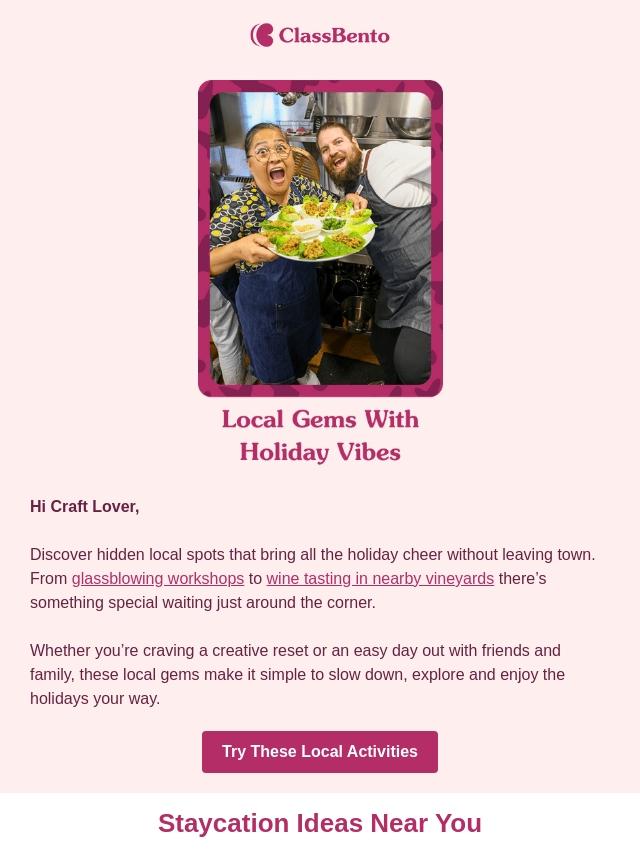Open the cooking class photo banner
Image resolution: width=640 pixels, height=854 pixels.
pyautogui.click(x=320, y=238)
